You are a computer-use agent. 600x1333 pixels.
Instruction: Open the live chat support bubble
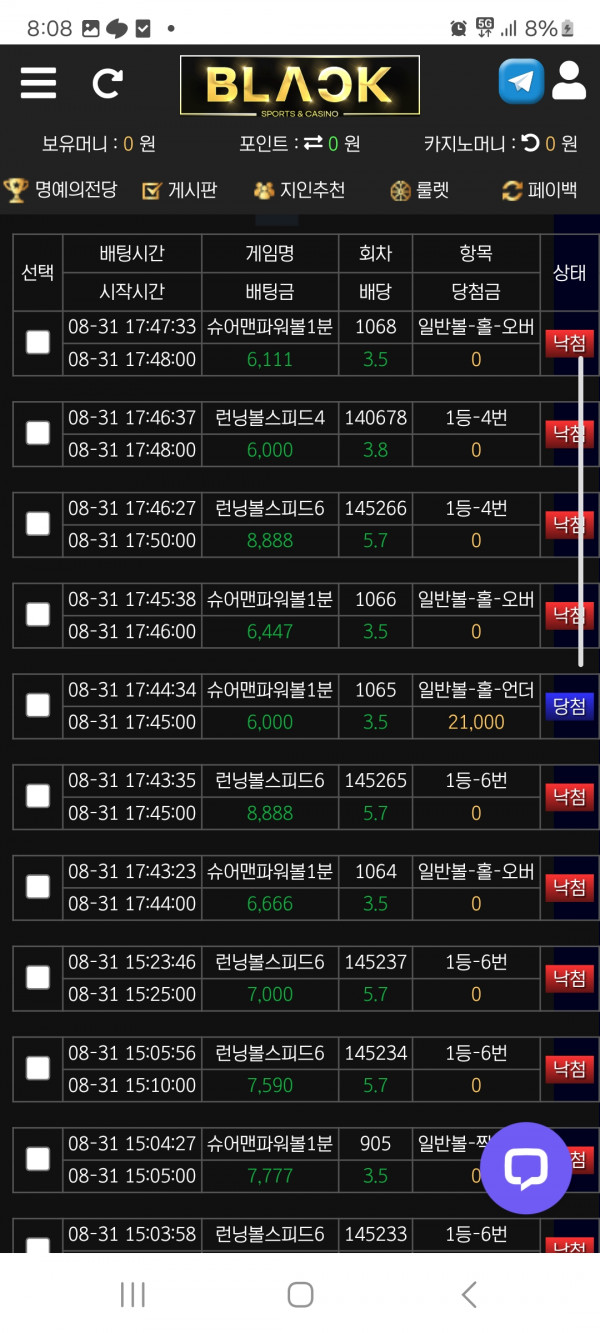[526, 1168]
